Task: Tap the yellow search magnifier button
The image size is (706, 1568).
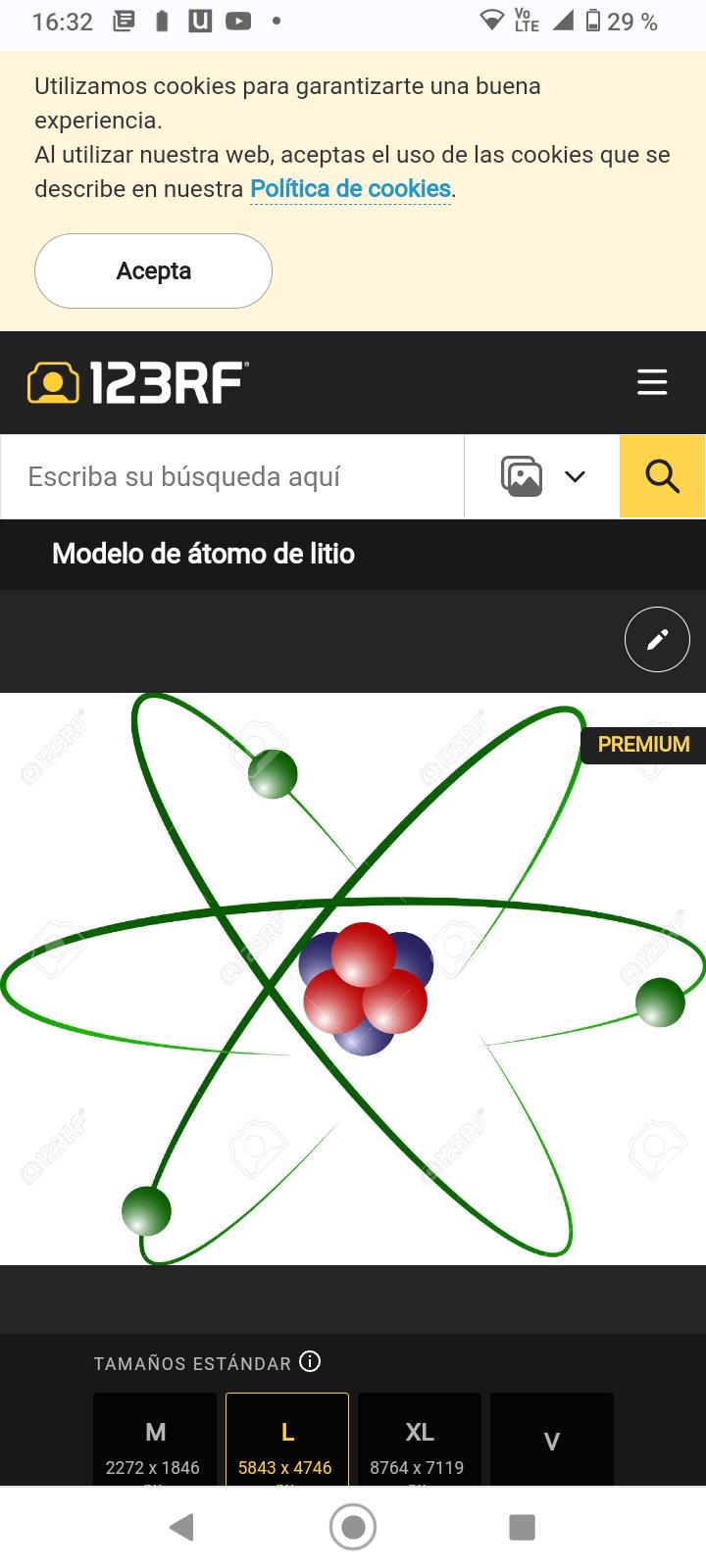Action: [662, 477]
